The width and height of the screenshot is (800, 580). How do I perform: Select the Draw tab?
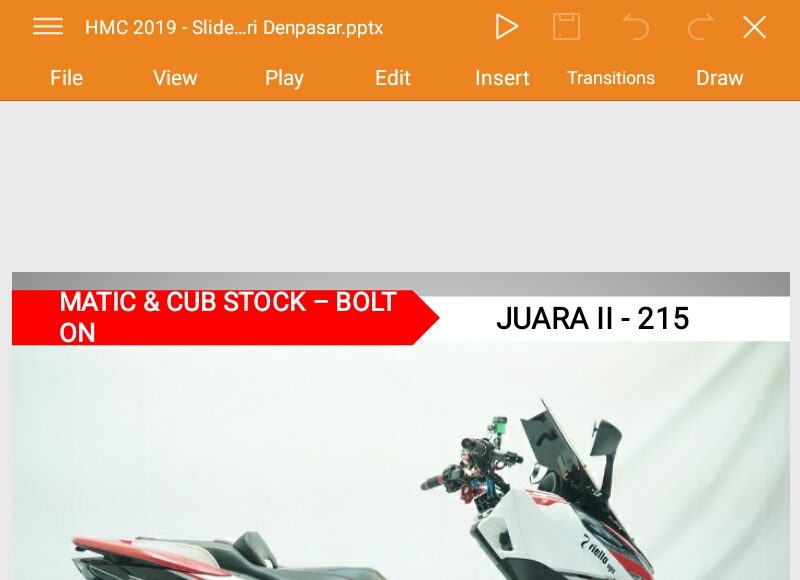719,78
